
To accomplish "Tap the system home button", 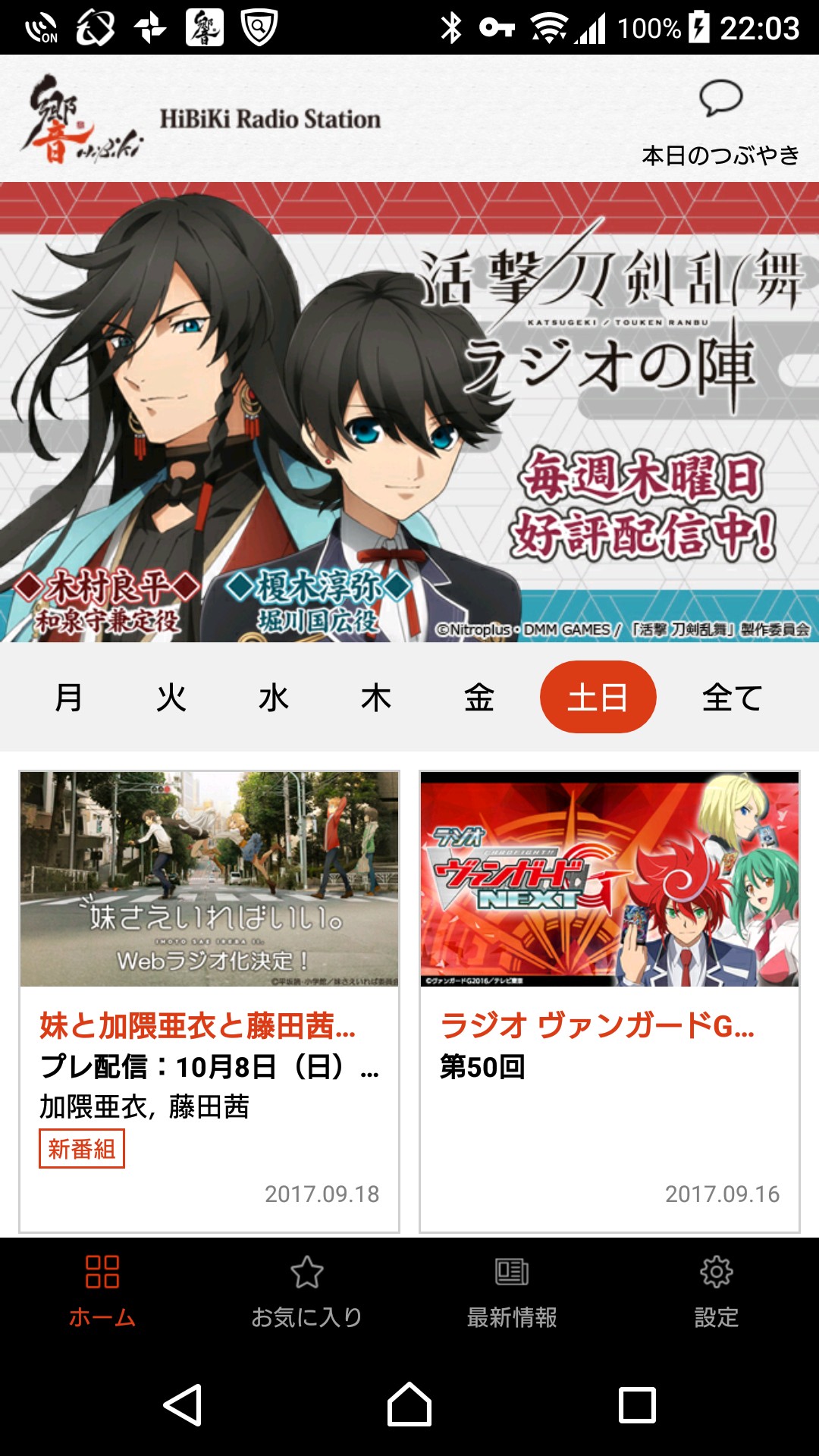I will point(409,1405).
